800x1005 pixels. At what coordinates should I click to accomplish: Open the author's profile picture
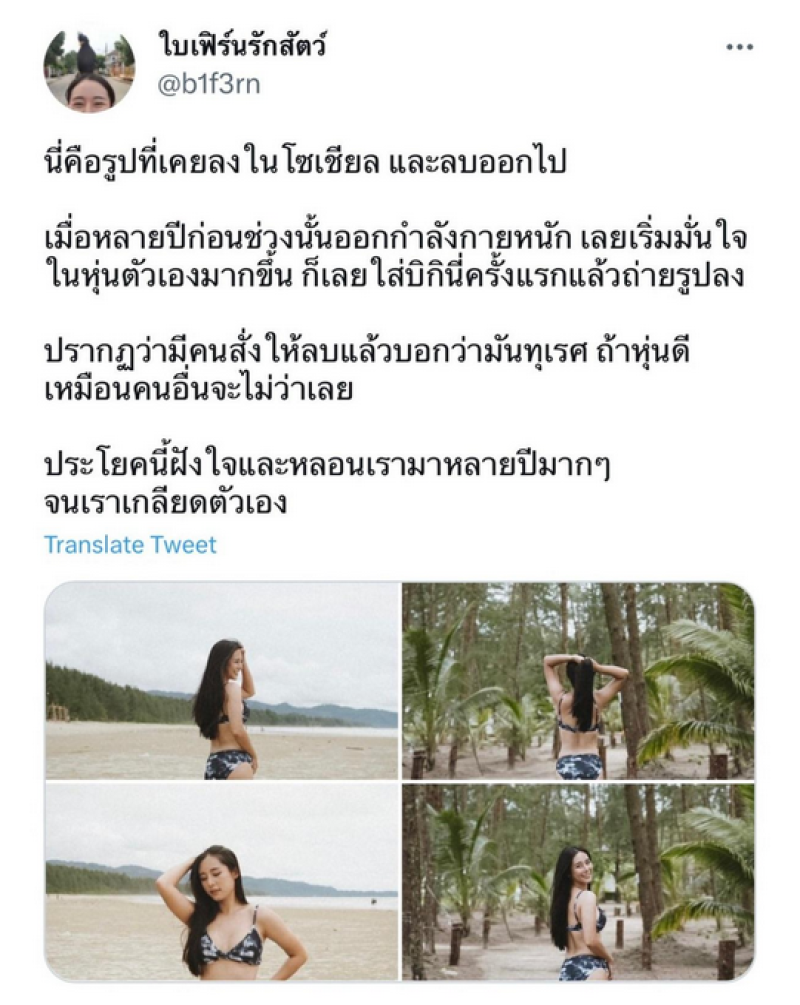click(89, 68)
